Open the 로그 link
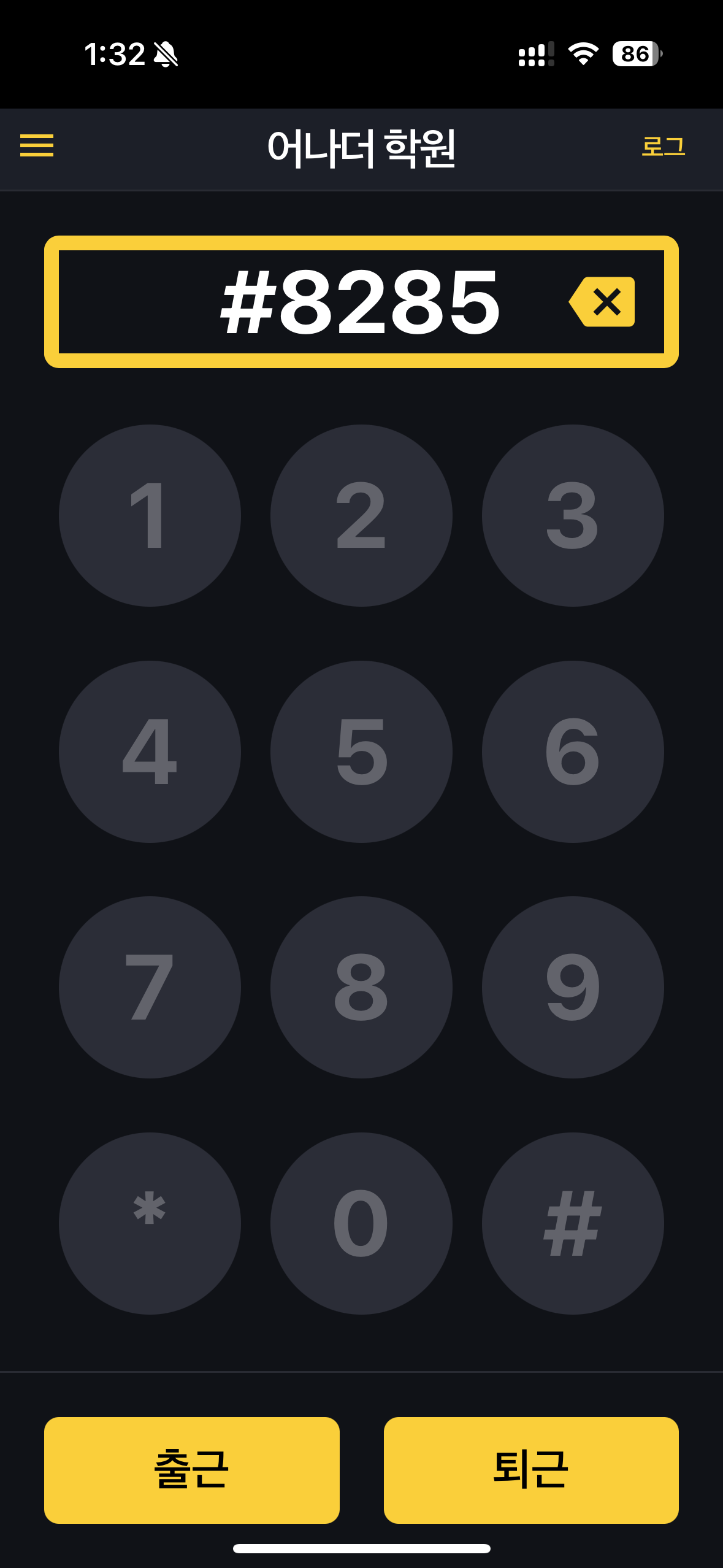The width and height of the screenshot is (723, 1568). tap(663, 147)
